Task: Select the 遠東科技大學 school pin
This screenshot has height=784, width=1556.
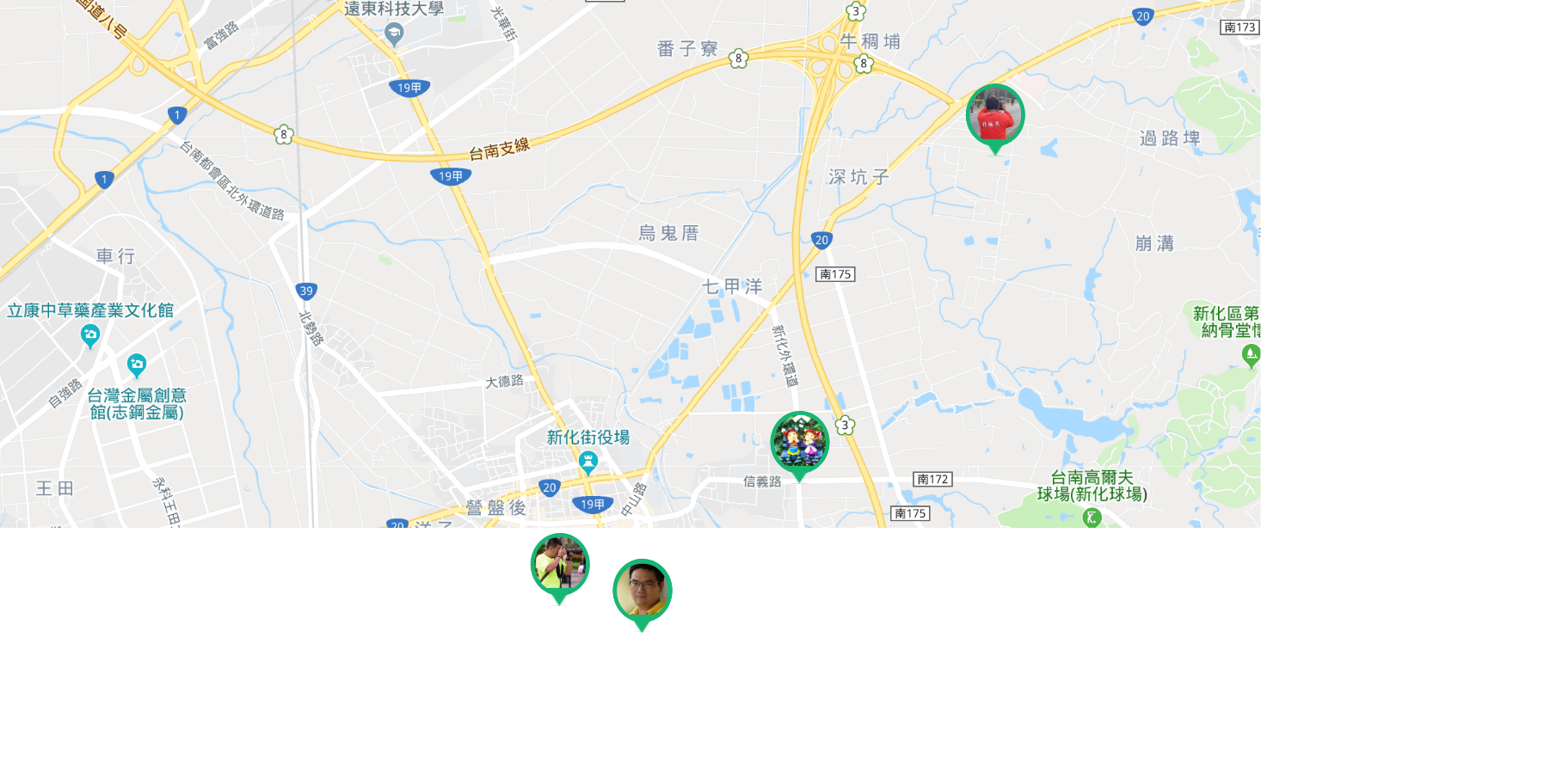Action: pyautogui.click(x=394, y=34)
